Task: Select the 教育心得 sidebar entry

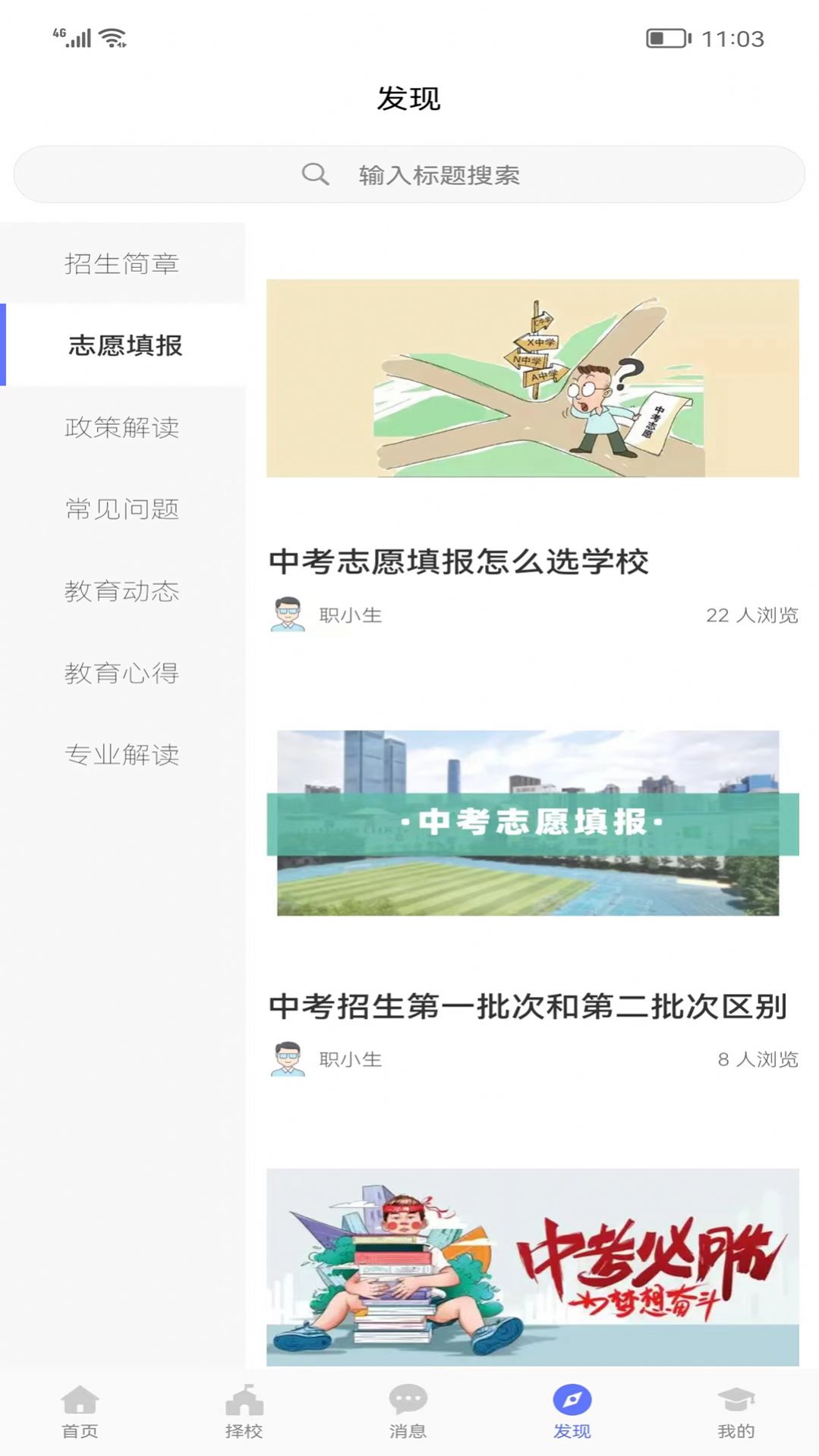Action: coord(123,672)
